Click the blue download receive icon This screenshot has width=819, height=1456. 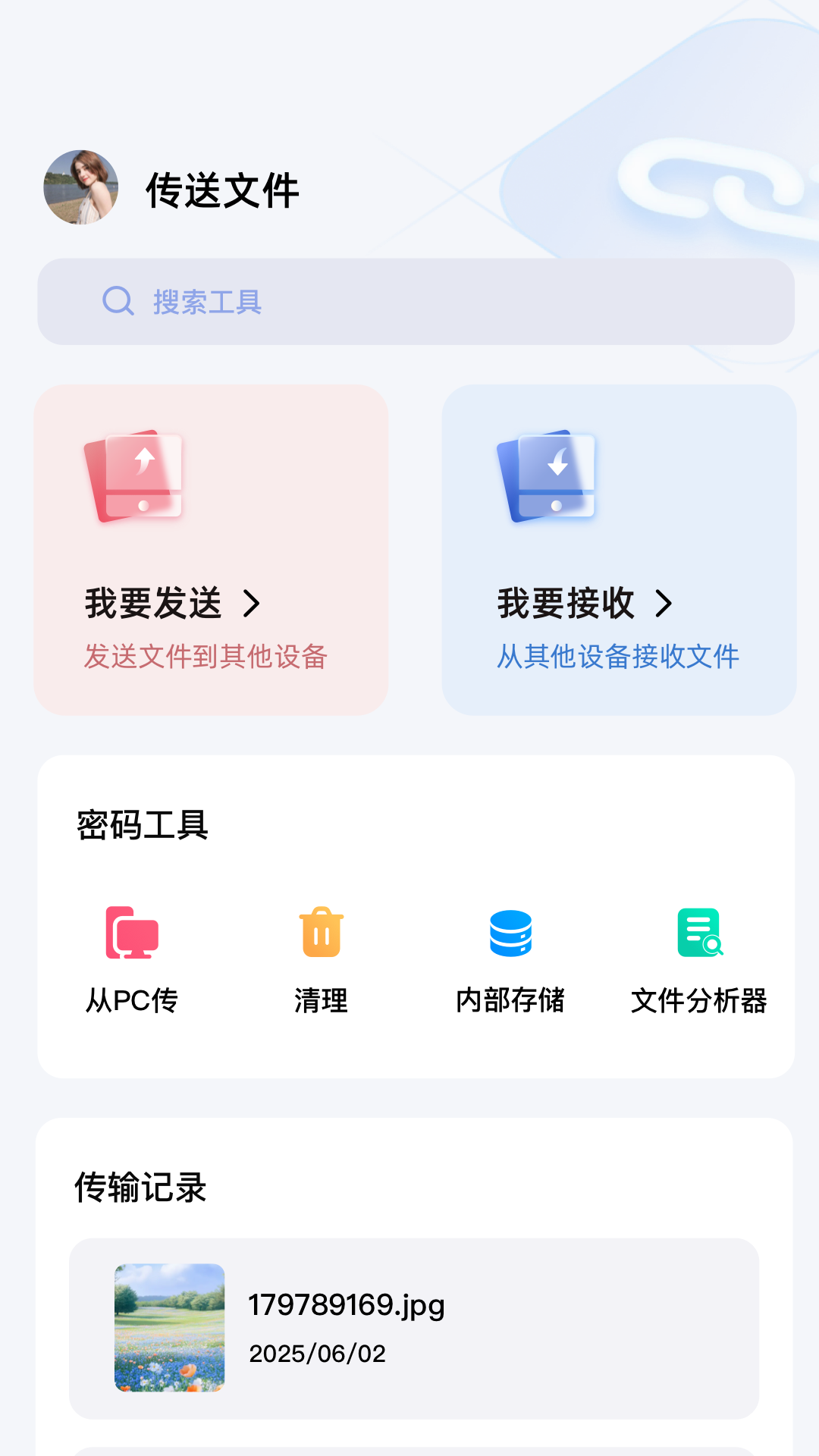tap(548, 476)
